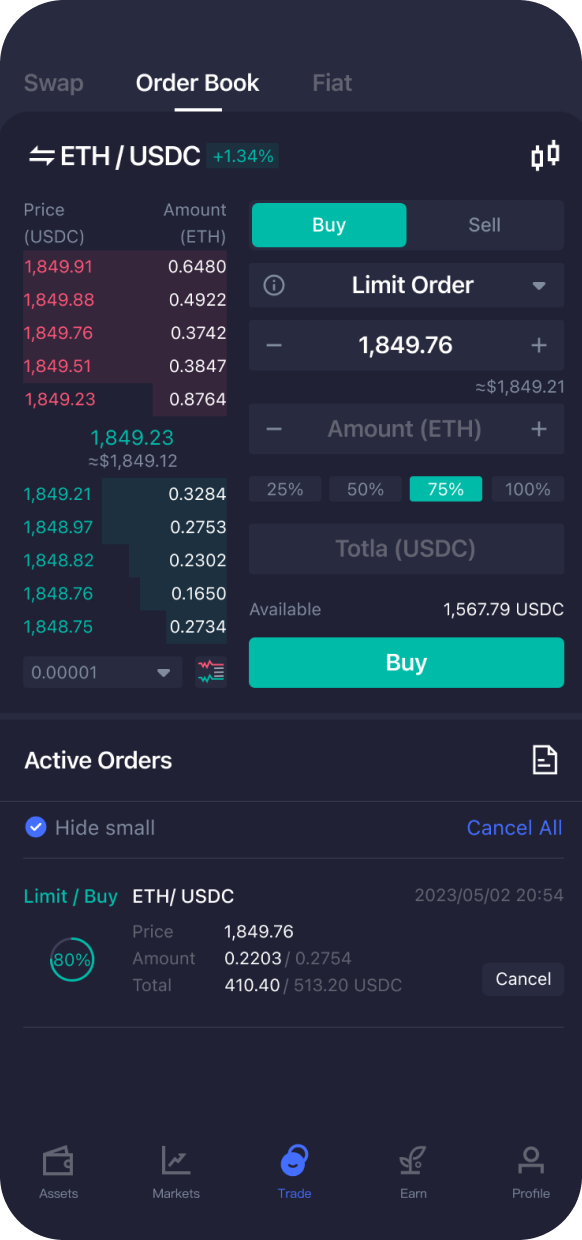Cancel the ETH/USDC limit buy order
This screenshot has width=582, height=1240.
pos(523,979)
